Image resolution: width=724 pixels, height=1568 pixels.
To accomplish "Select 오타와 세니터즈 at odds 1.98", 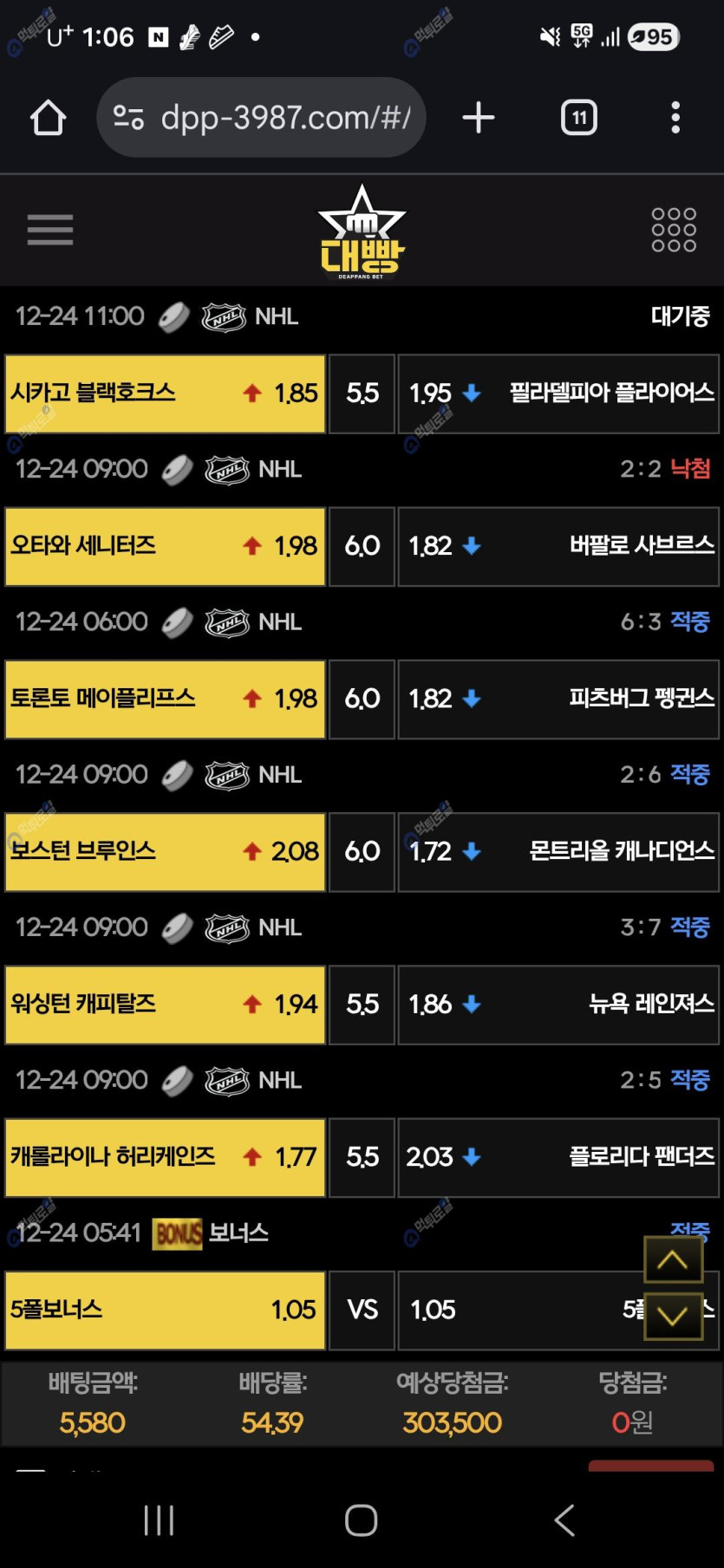I will click(165, 546).
